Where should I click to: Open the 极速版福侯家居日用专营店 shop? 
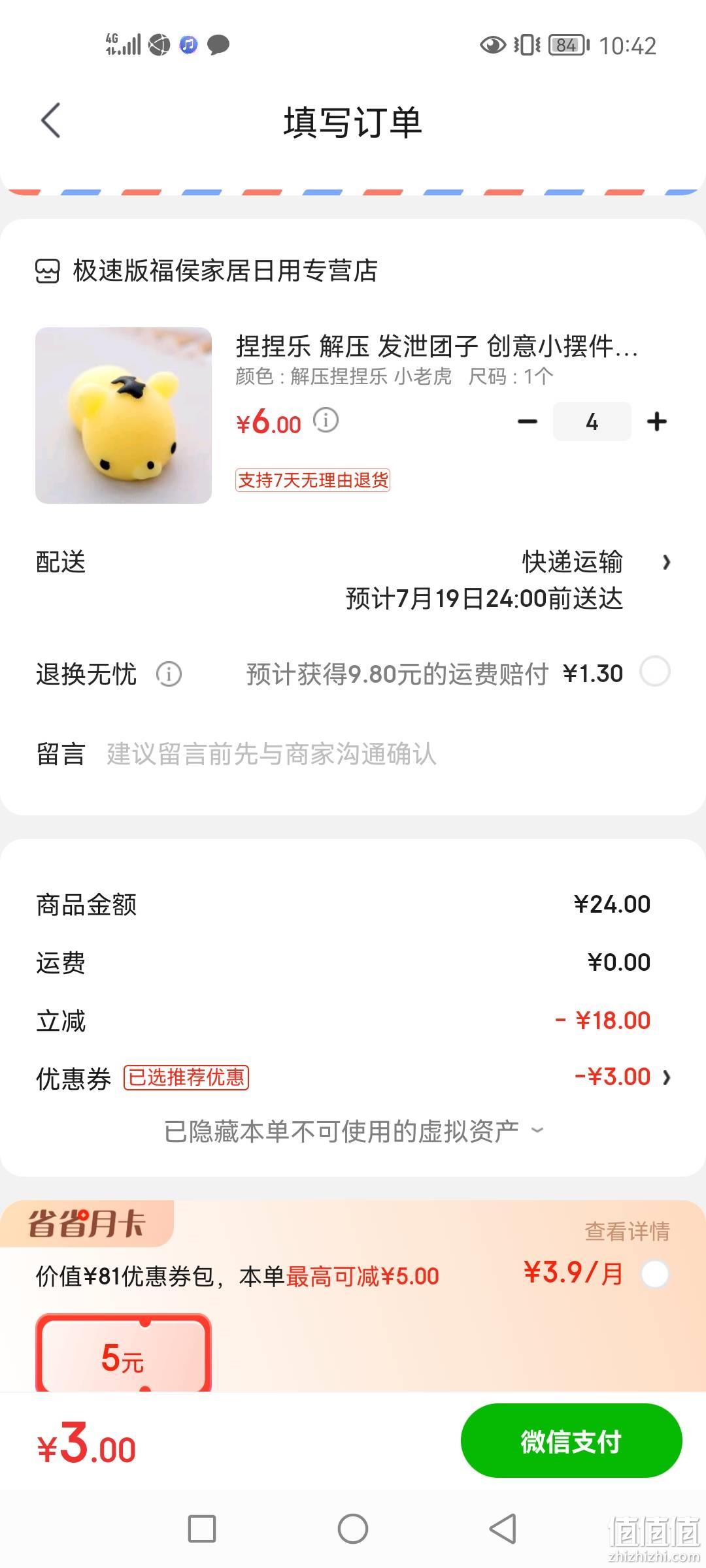pos(207,270)
